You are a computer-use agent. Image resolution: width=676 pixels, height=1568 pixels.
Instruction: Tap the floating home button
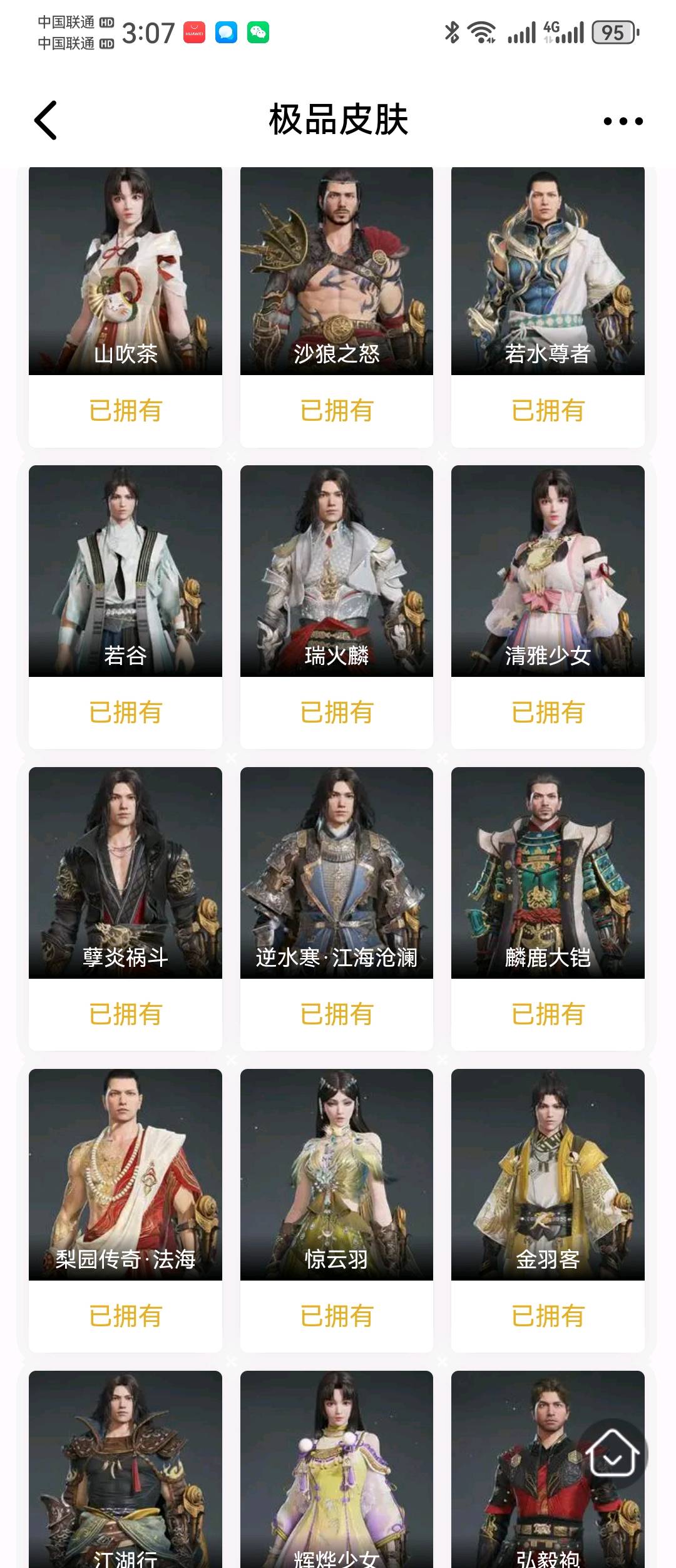(612, 1453)
